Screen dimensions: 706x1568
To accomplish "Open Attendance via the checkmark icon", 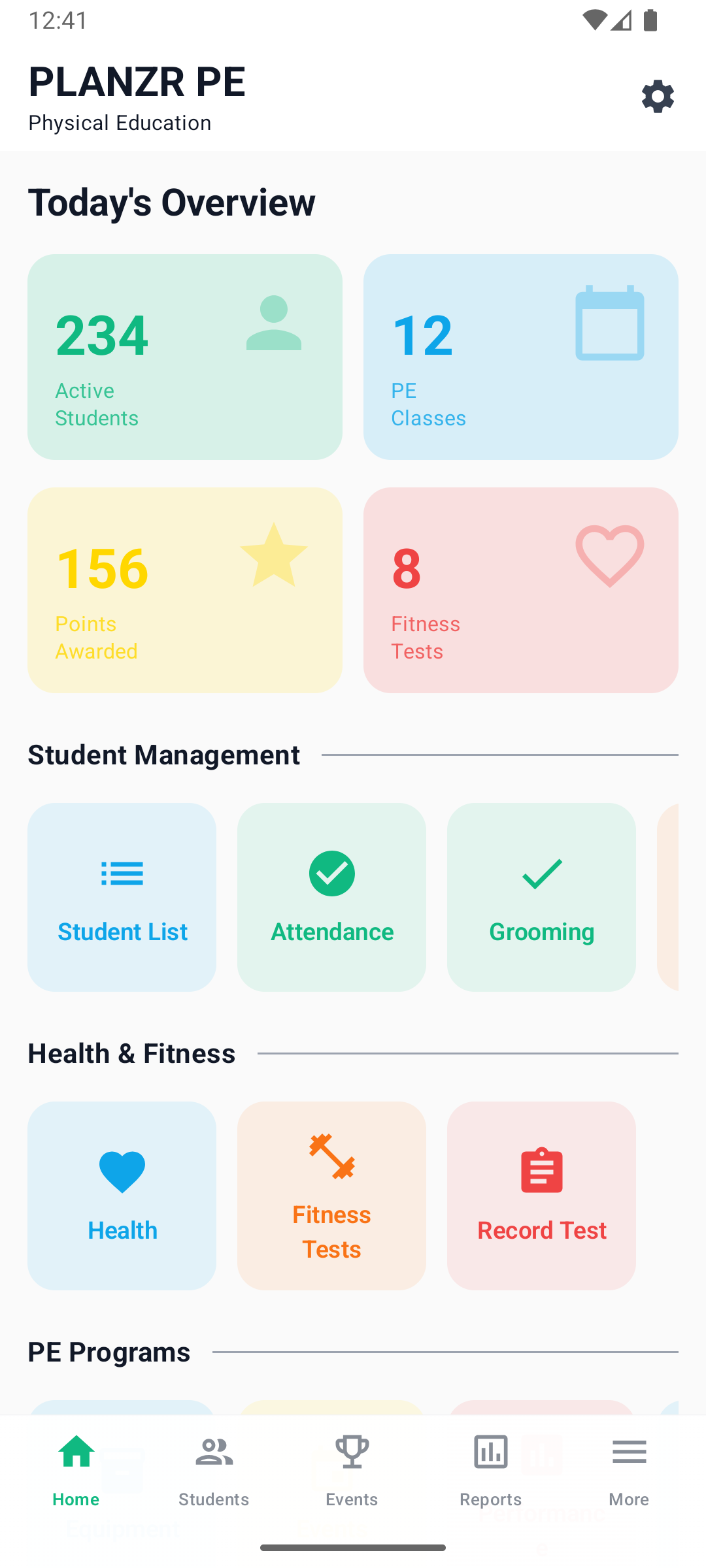I will 331,874.
